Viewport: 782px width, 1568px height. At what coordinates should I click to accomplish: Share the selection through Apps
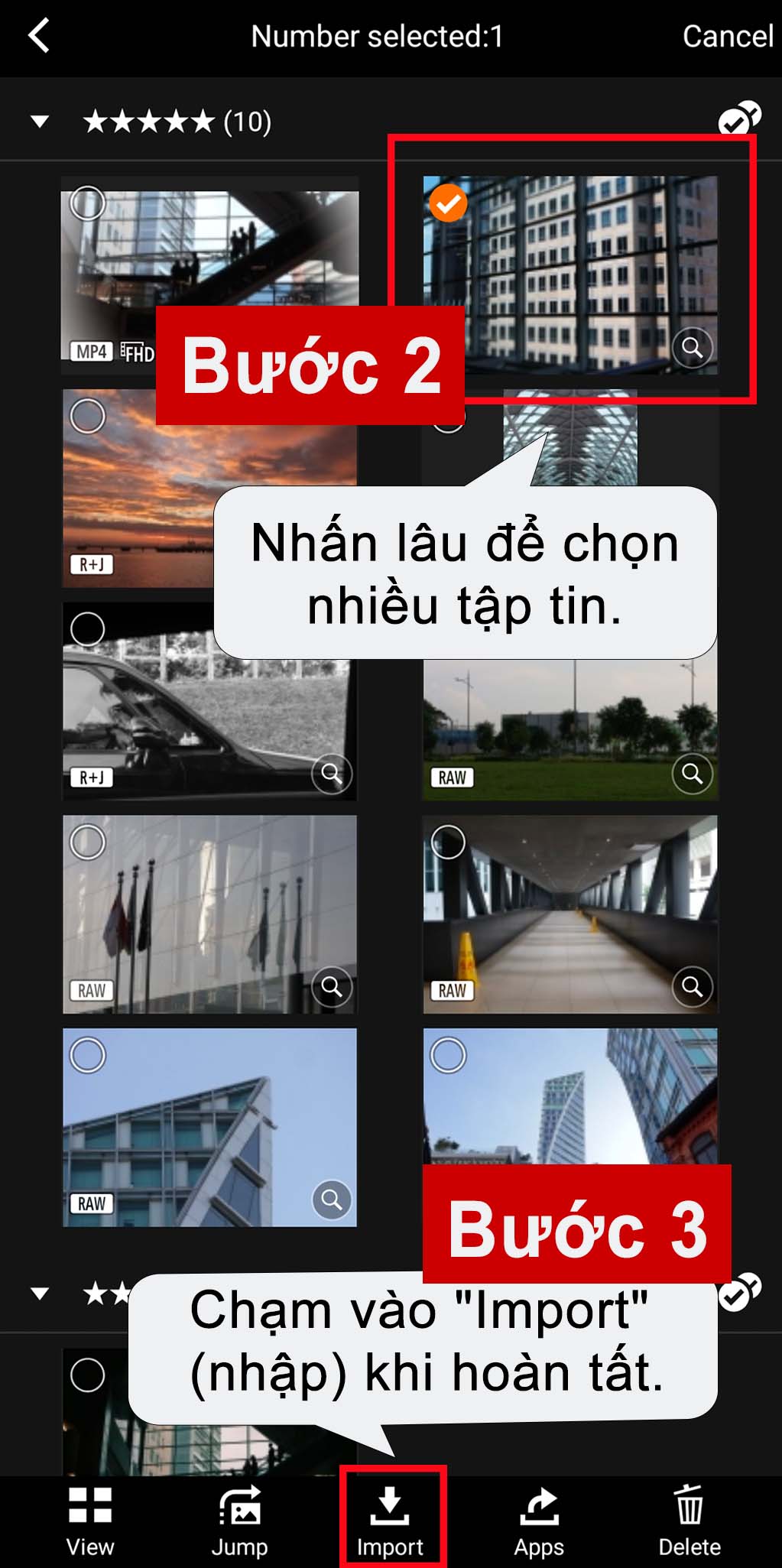[x=539, y=1521]
